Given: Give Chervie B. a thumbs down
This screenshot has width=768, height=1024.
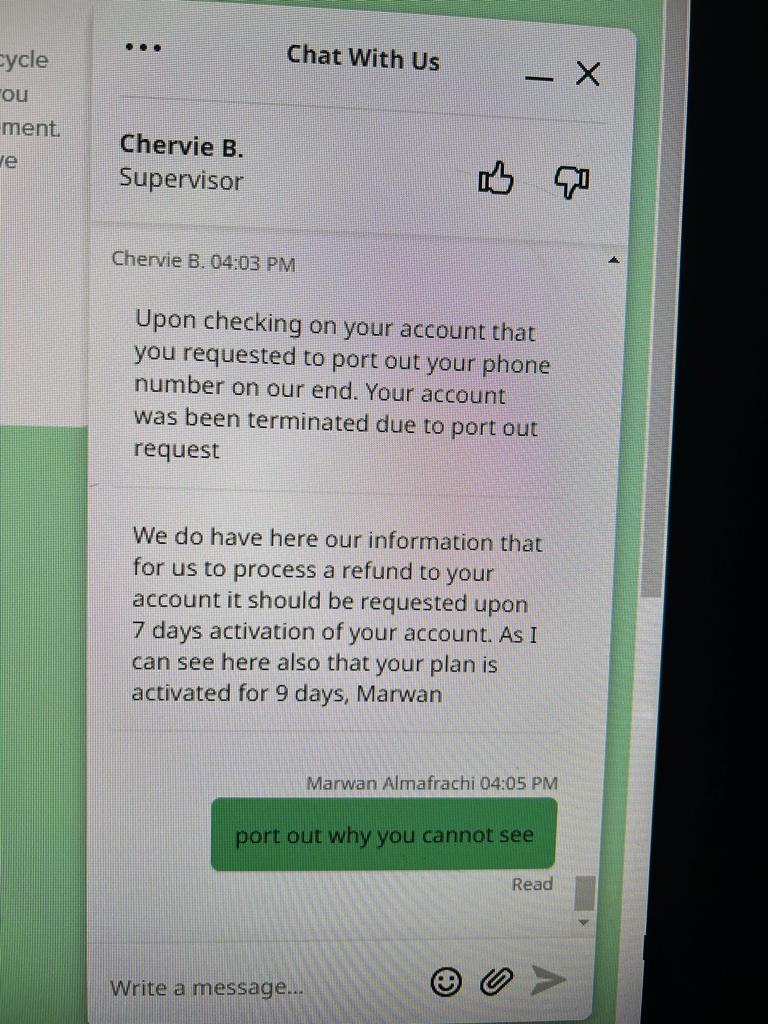Looking at the screenshot, I should point(571,181).
